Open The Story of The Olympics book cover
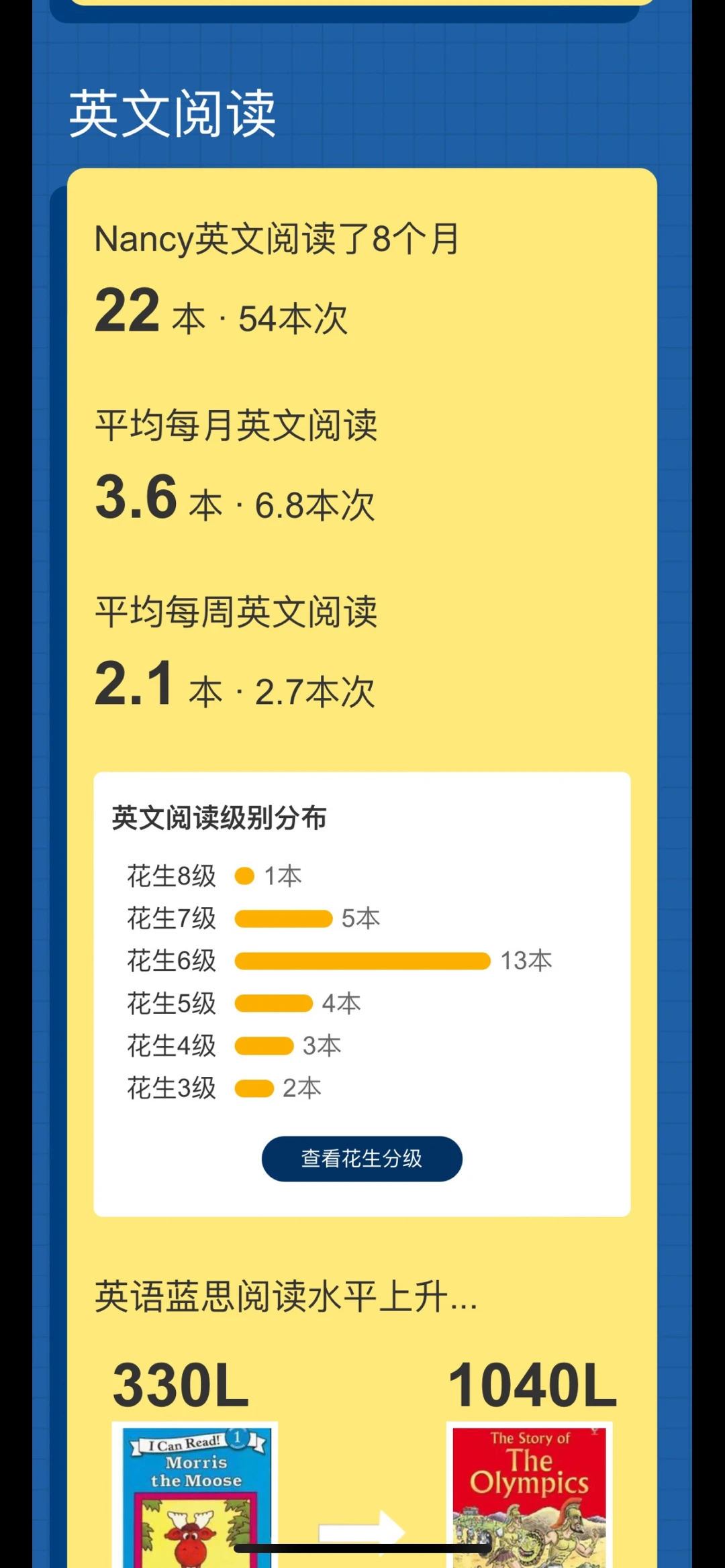Image resolution: width=725 pixels, height=1568 pixels. point(529,1494)
